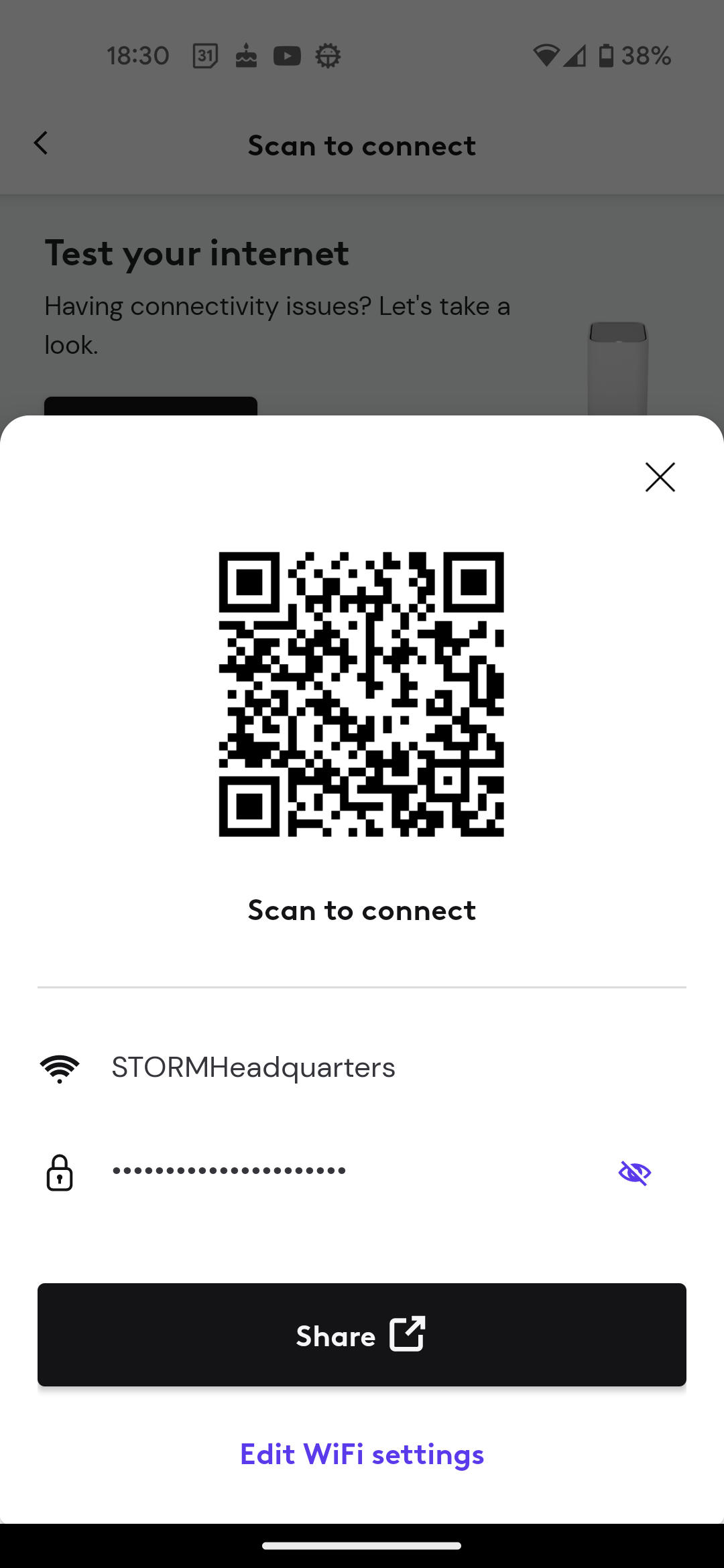Tap the external share arrow icon
724x1568 pixels.
pos(408,1333)
